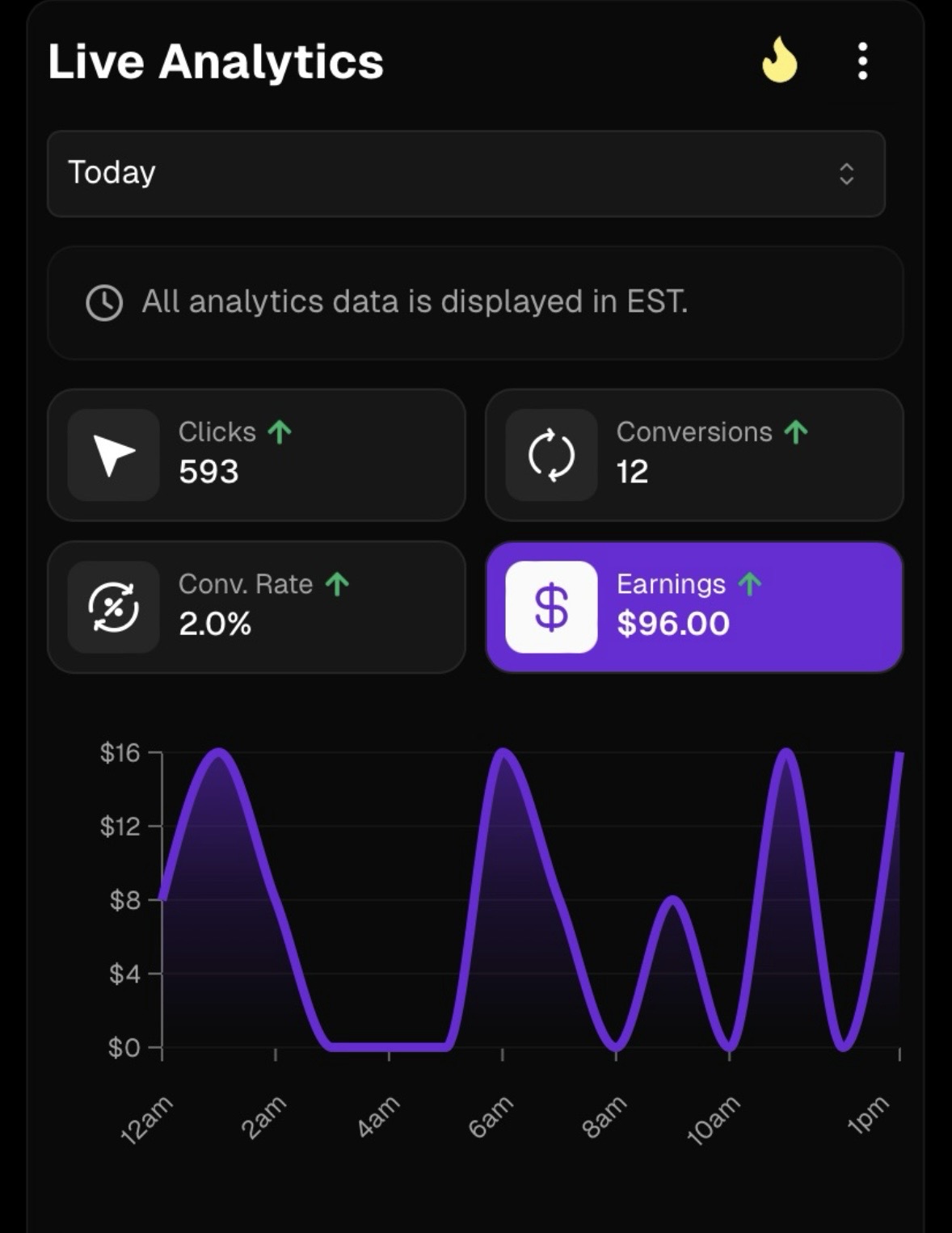
Task: Click the chevron on the Today selector
Action: (846, 173)
